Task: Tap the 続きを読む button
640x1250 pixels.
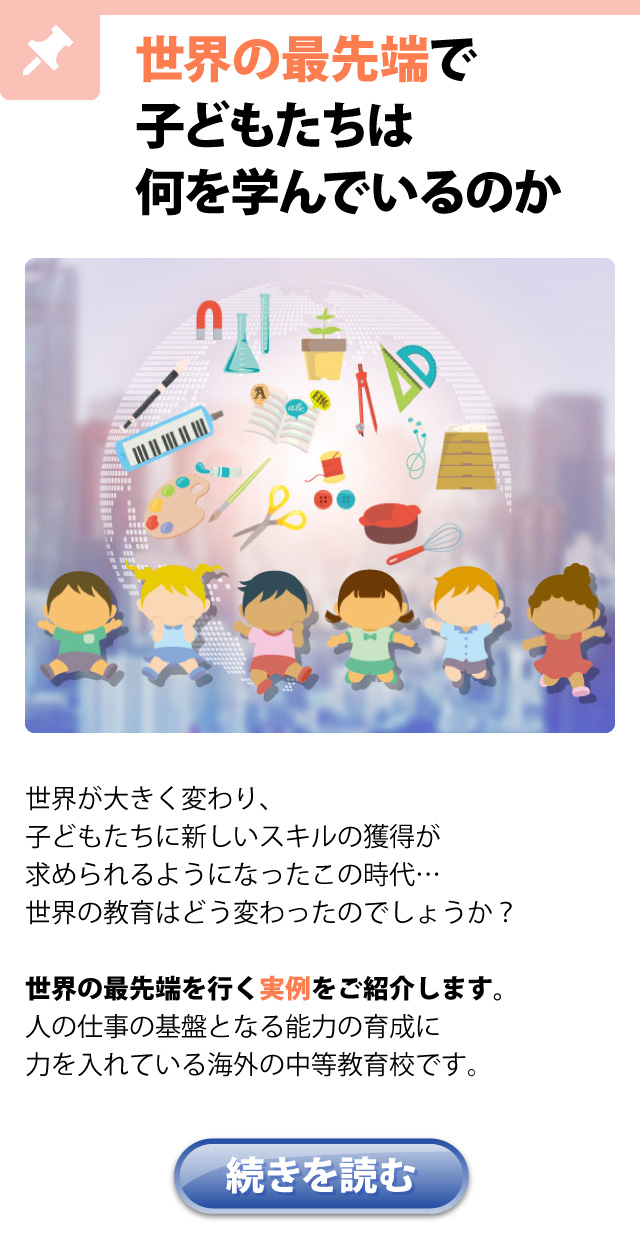Action: (321, 1176)
